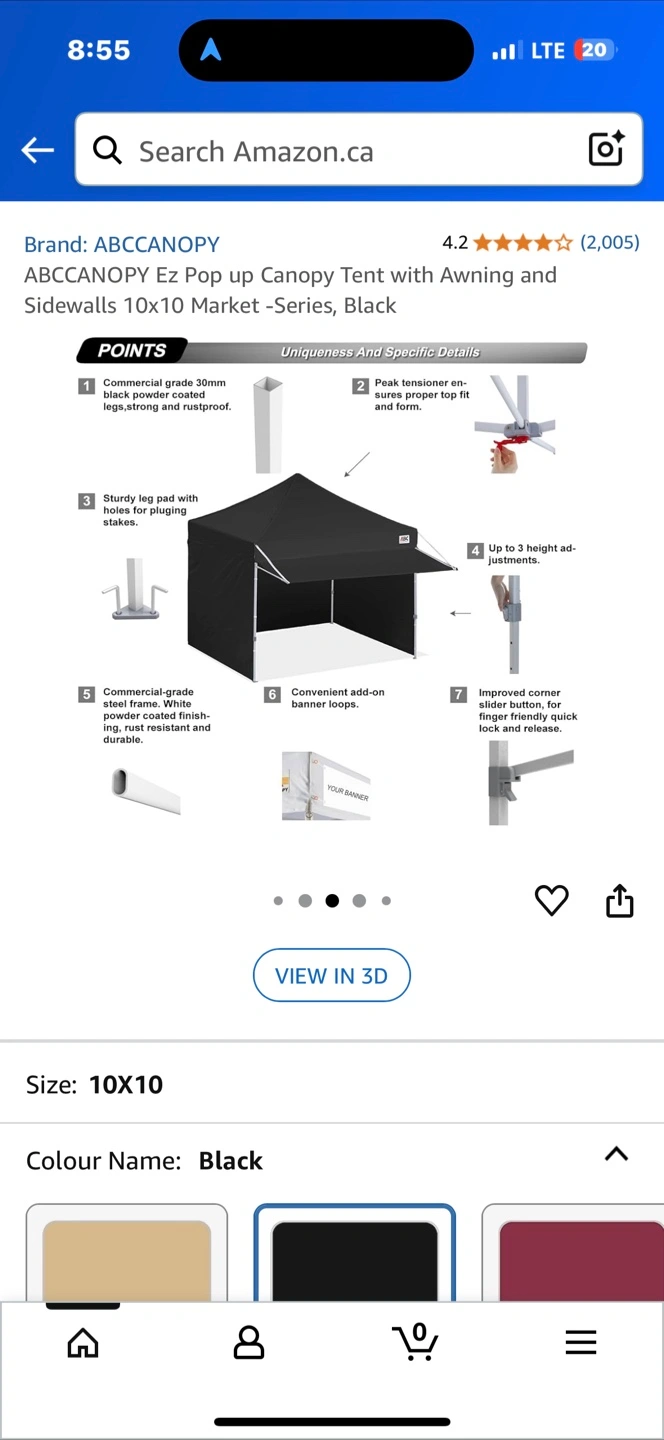Go back using the arrow icon
664x1440 pixels.
coord(38,151)
